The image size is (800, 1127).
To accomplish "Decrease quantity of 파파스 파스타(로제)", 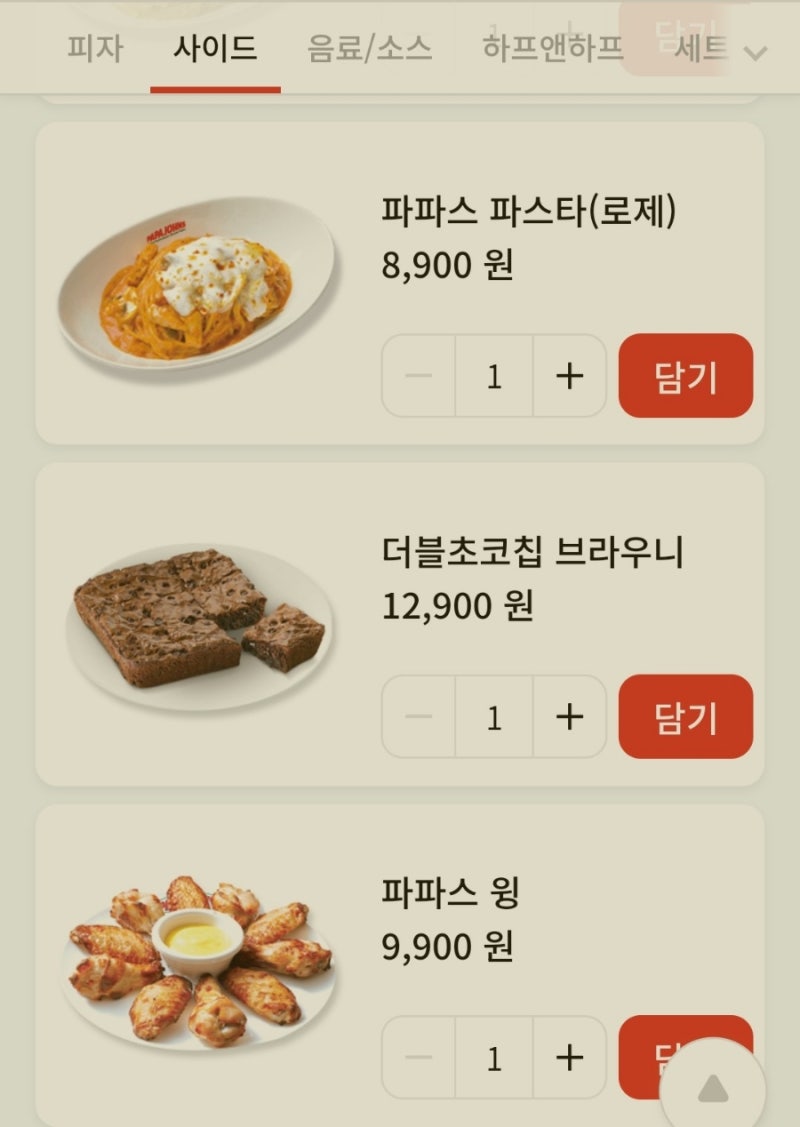I will (417, 375).
